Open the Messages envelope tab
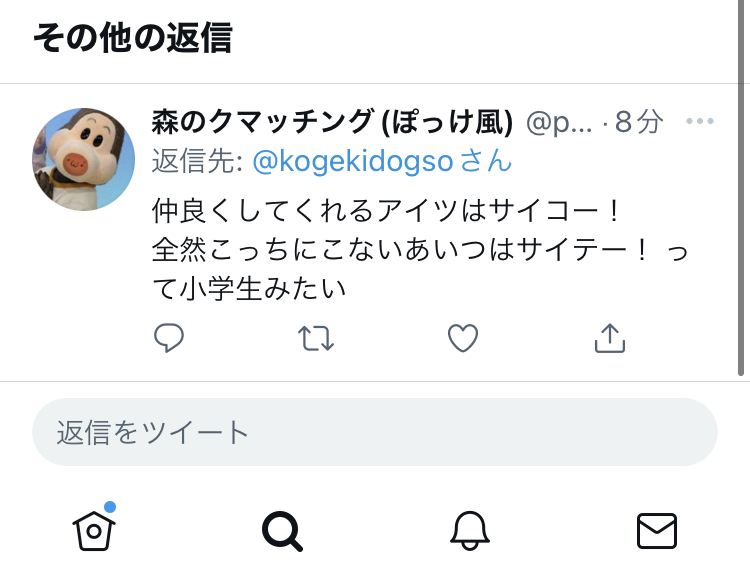Screen dimensions: 750x580 656,530
